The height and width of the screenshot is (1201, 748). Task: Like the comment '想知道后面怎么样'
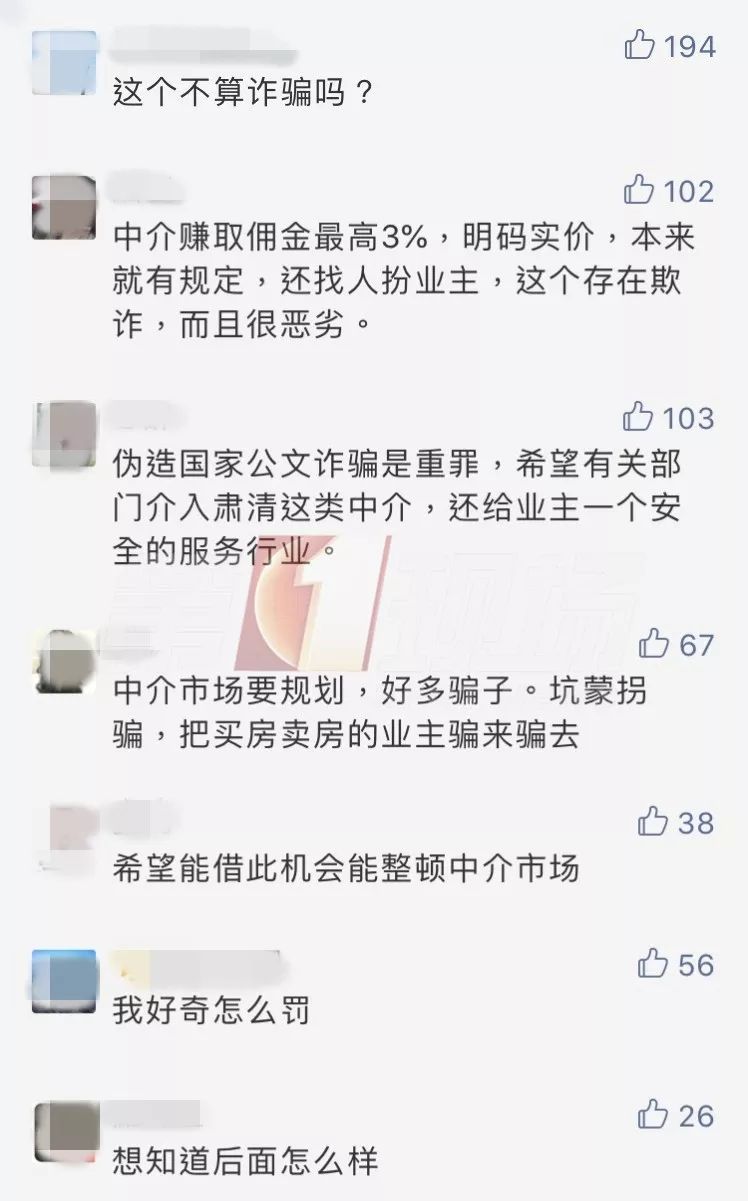653,1114
